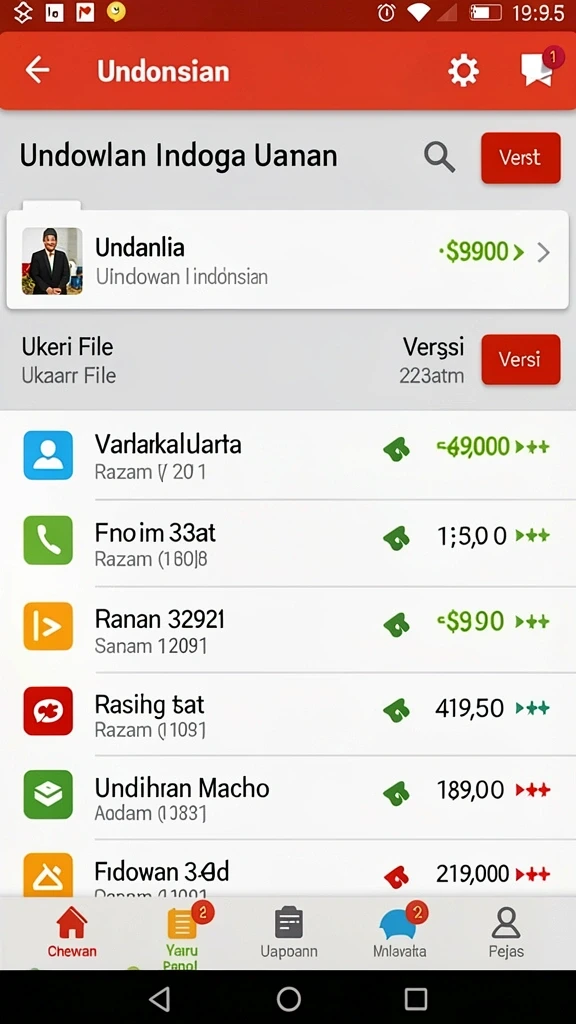
Task: Open the Varlarkalularta row
Action: pyautogui.click(x=288, y=456)
